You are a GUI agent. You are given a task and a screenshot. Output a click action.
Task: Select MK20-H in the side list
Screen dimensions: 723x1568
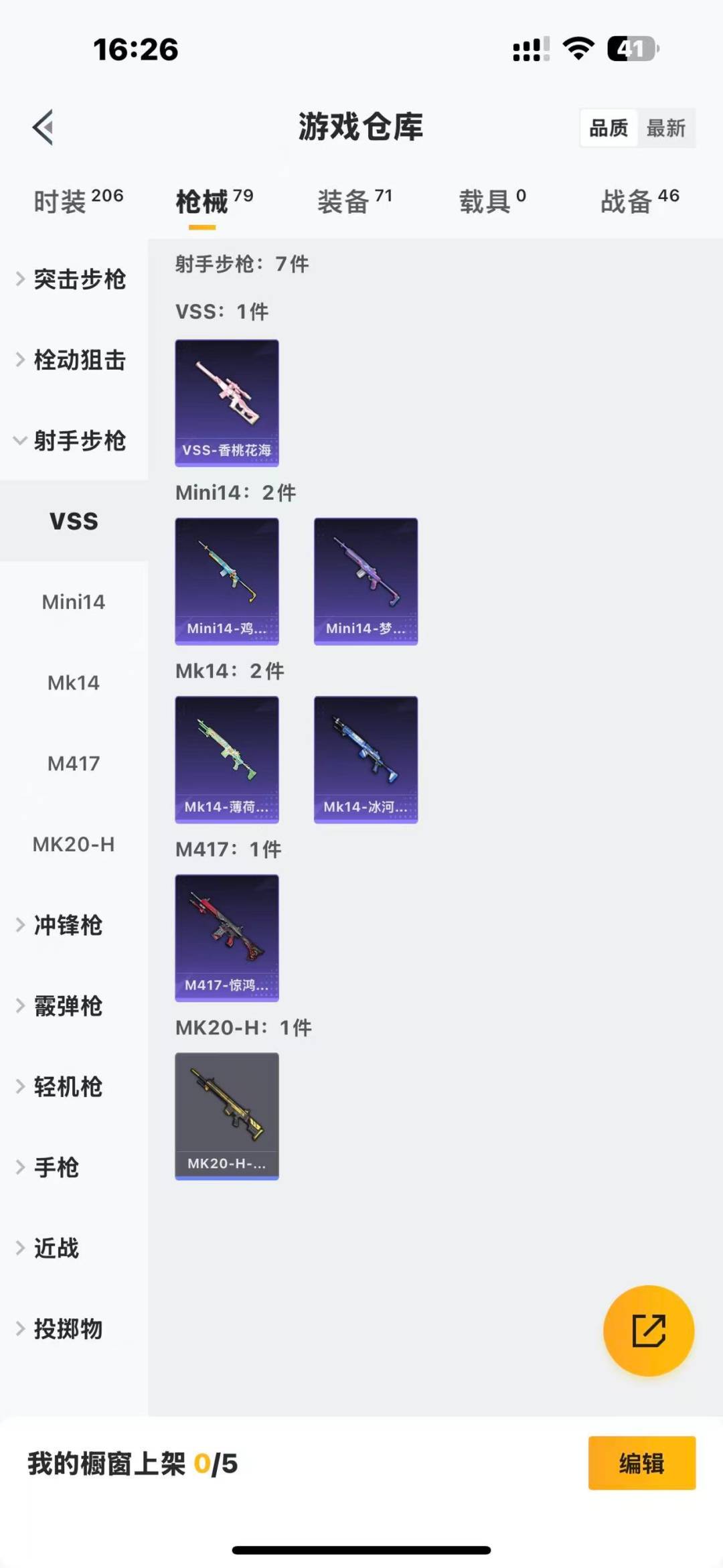tap(74, 844)
